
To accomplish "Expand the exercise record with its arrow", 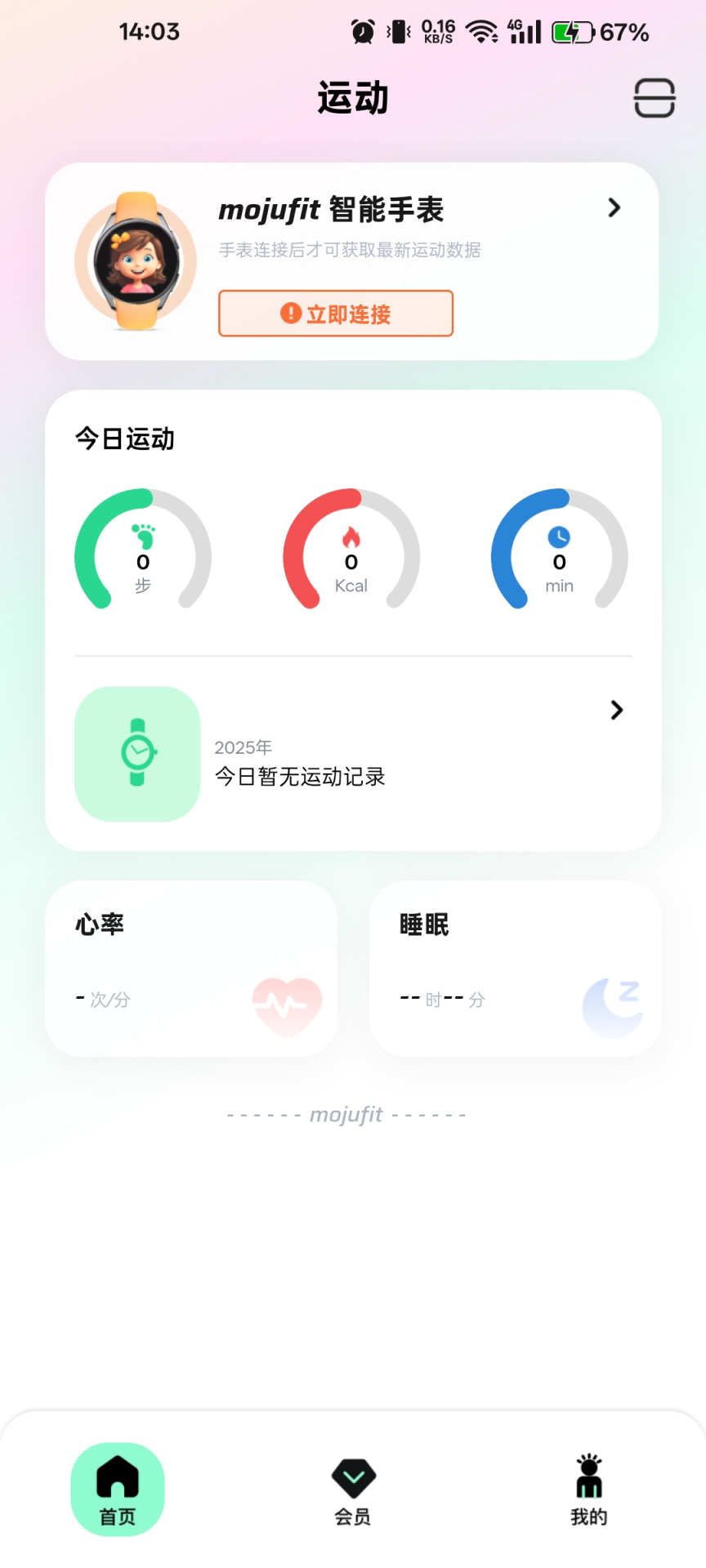I will tap(616, 710).
